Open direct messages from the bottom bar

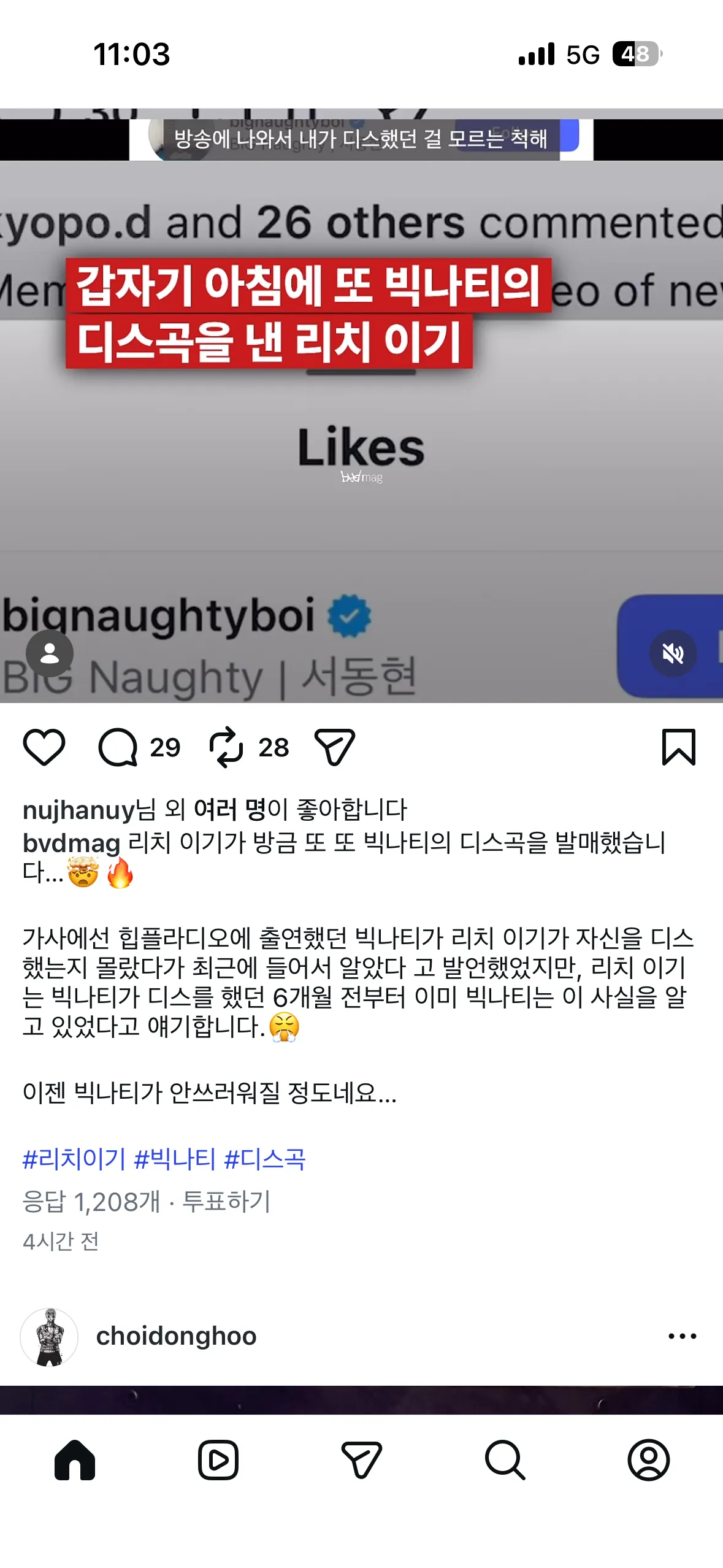[361, 1460]
